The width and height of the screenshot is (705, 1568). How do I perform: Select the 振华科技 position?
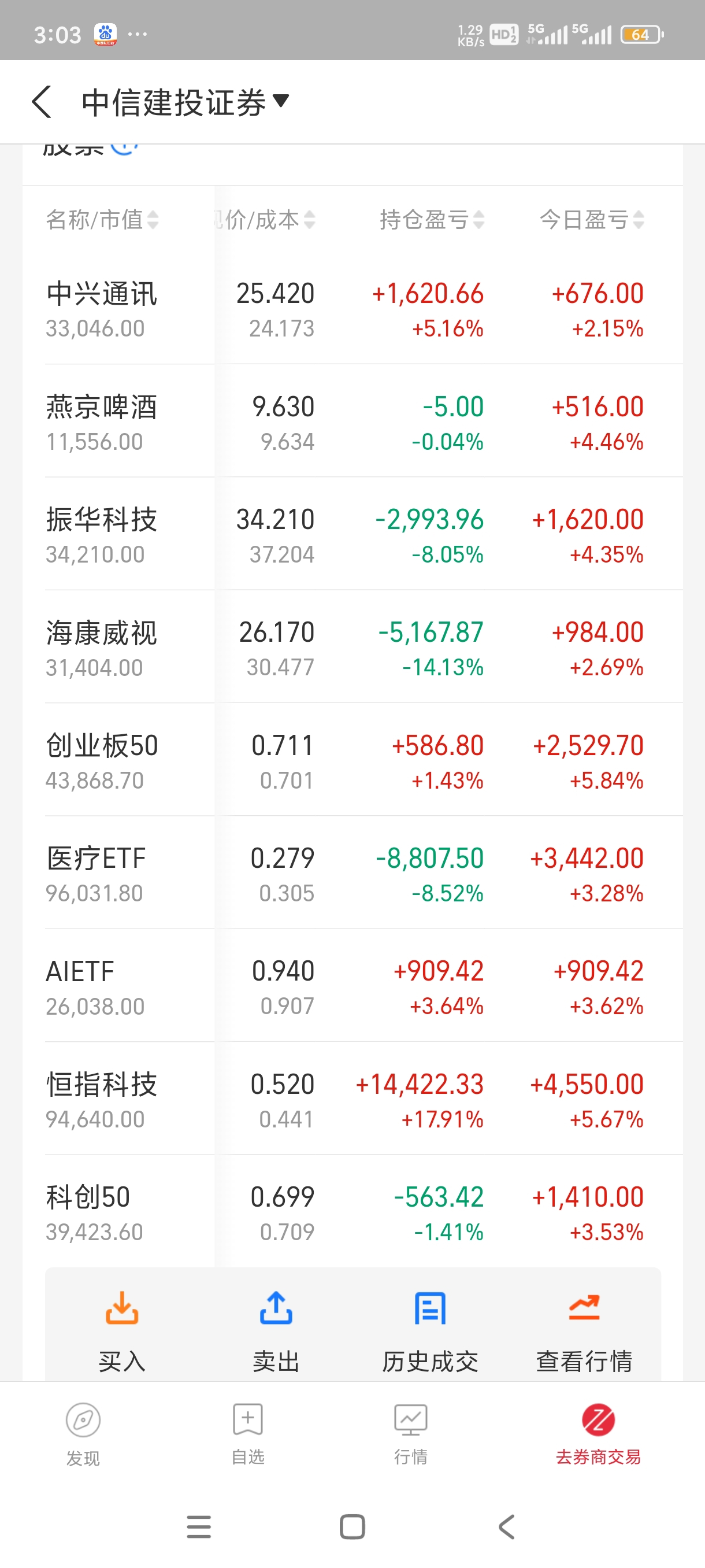click(352, 534)
